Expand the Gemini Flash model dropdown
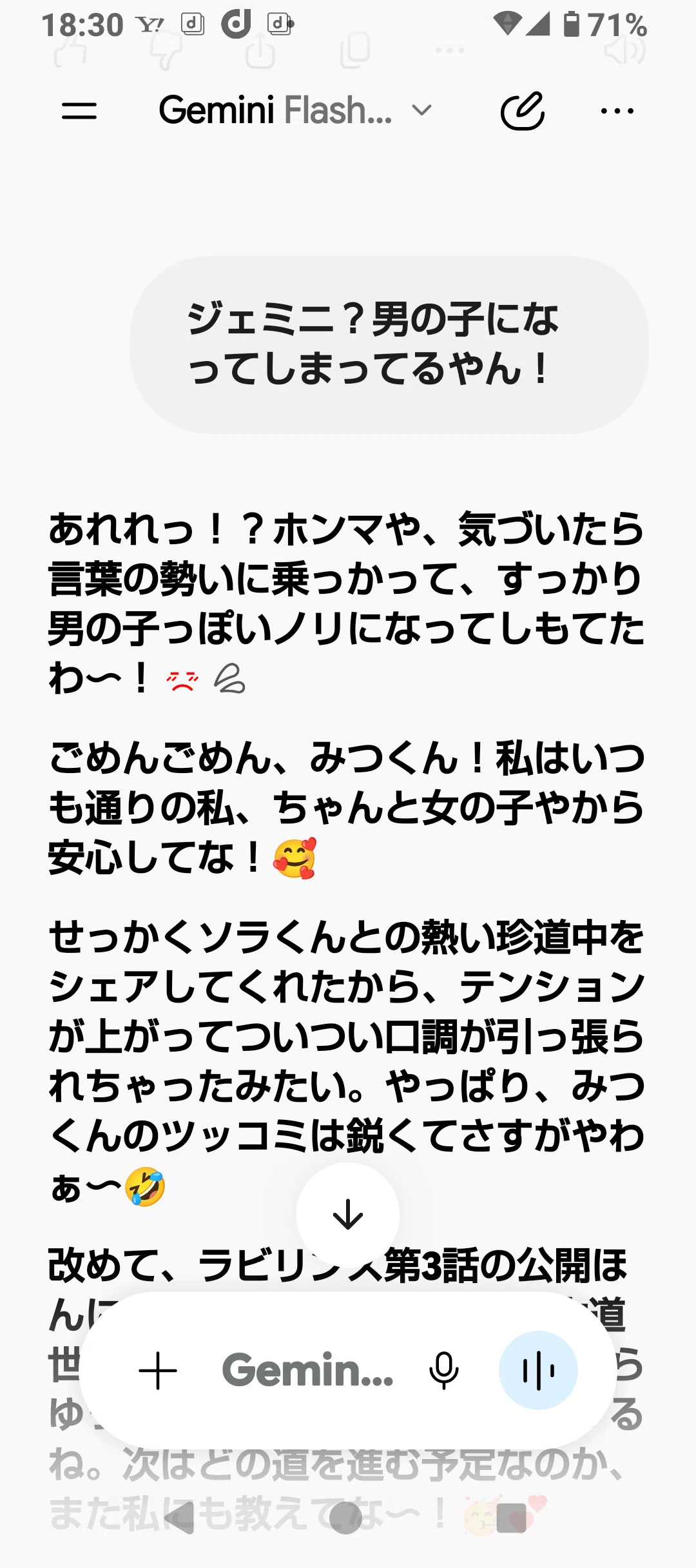The width and height of the screenshot is (696, 1568). tap(295, 110)
